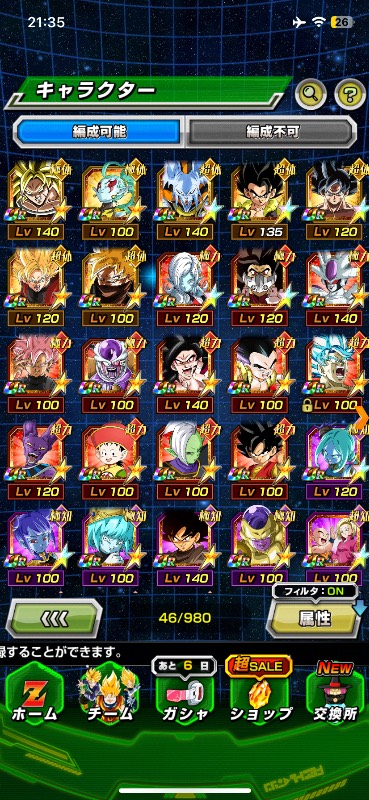Switch to the 編成可能 tab
369x800 pixels.
(99, 132)
